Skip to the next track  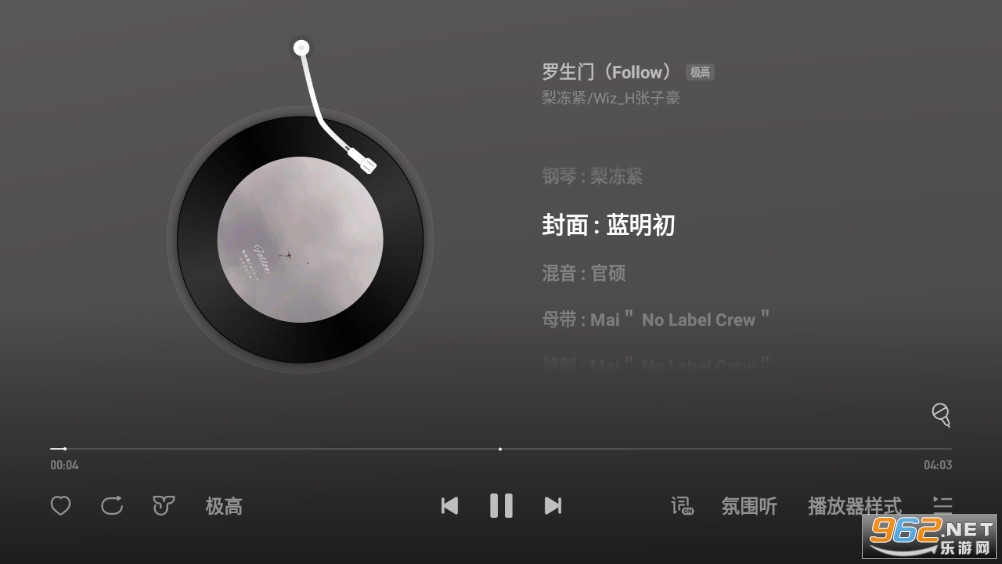(553, 506)
